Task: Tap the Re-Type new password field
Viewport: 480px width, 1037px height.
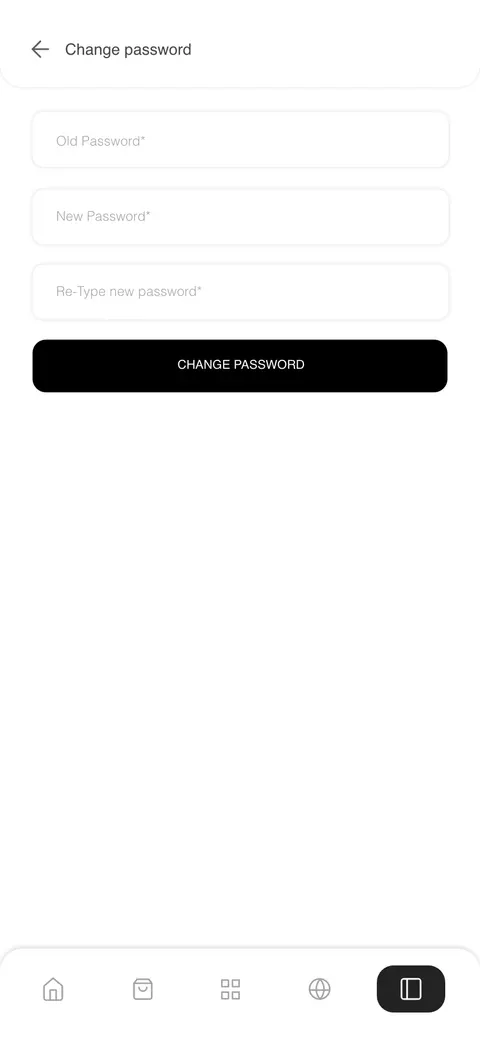Action: (240, 292)
